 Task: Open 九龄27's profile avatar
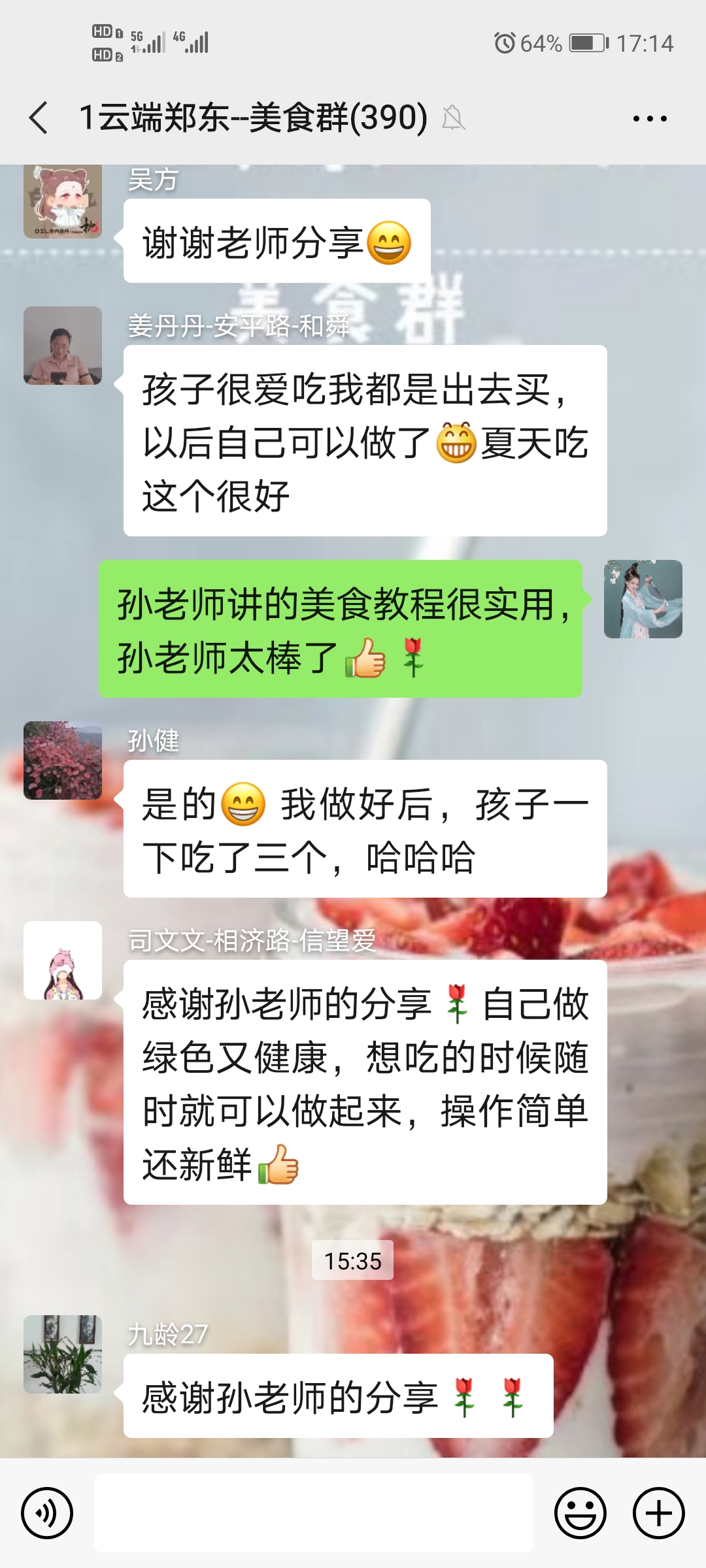click(x=63, y=1354)
